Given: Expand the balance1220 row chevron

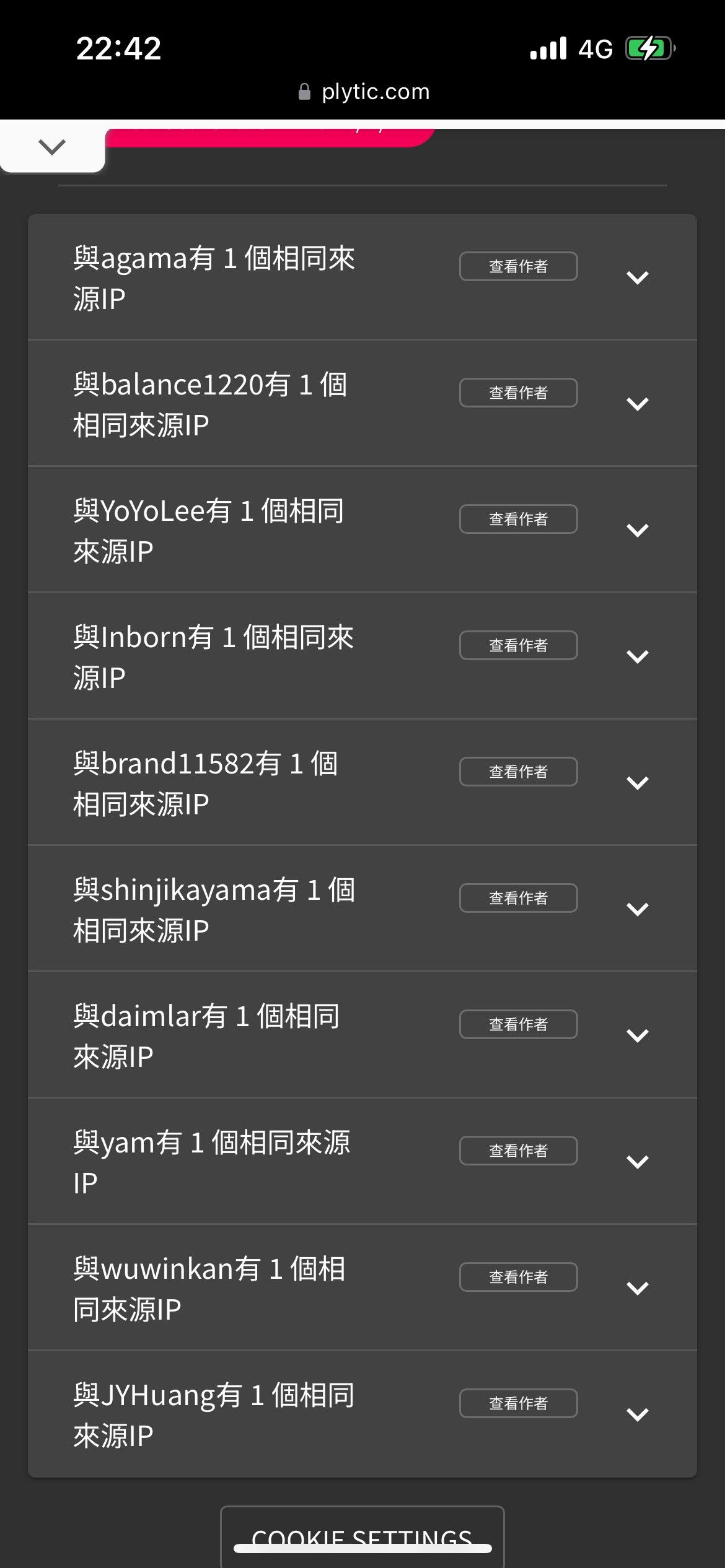Looking at the screenshot, I should 637,404.
